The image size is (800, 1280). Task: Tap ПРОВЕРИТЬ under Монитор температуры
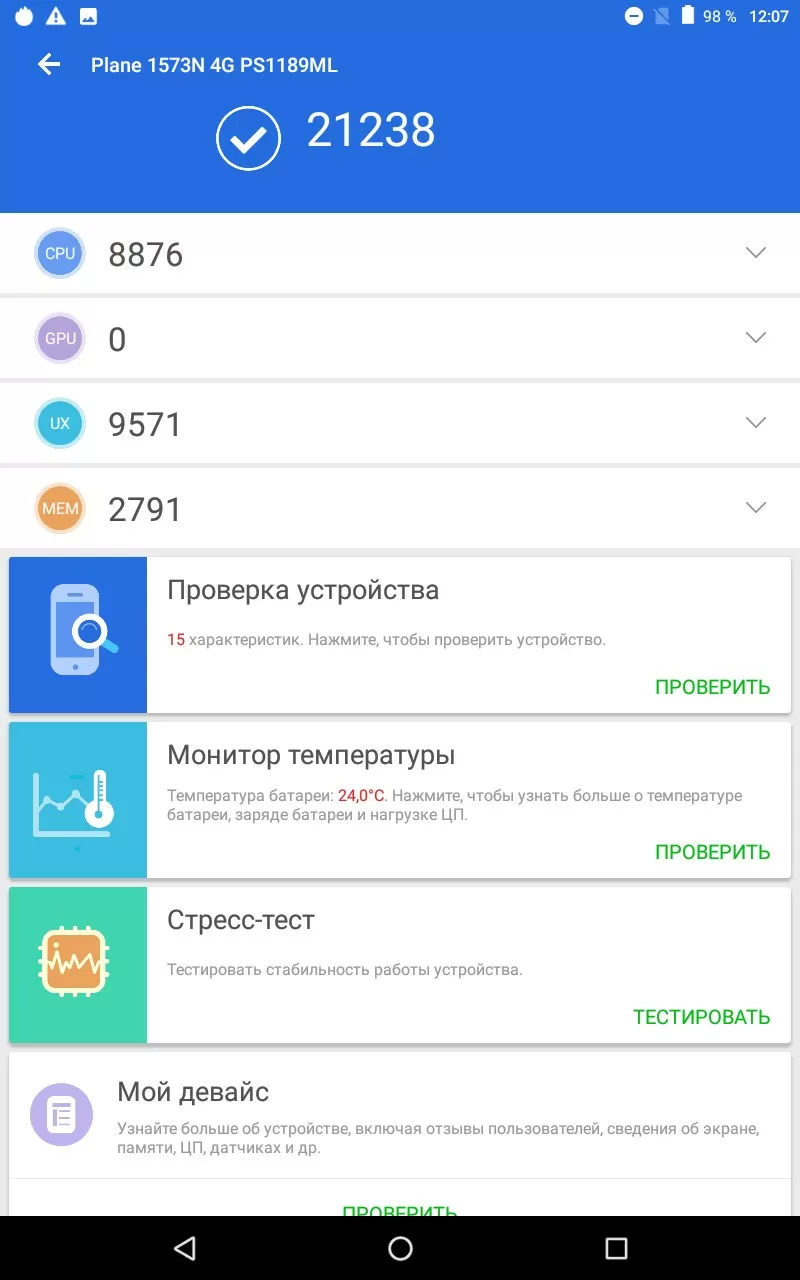pyautogui.click(x=712, y=852)
